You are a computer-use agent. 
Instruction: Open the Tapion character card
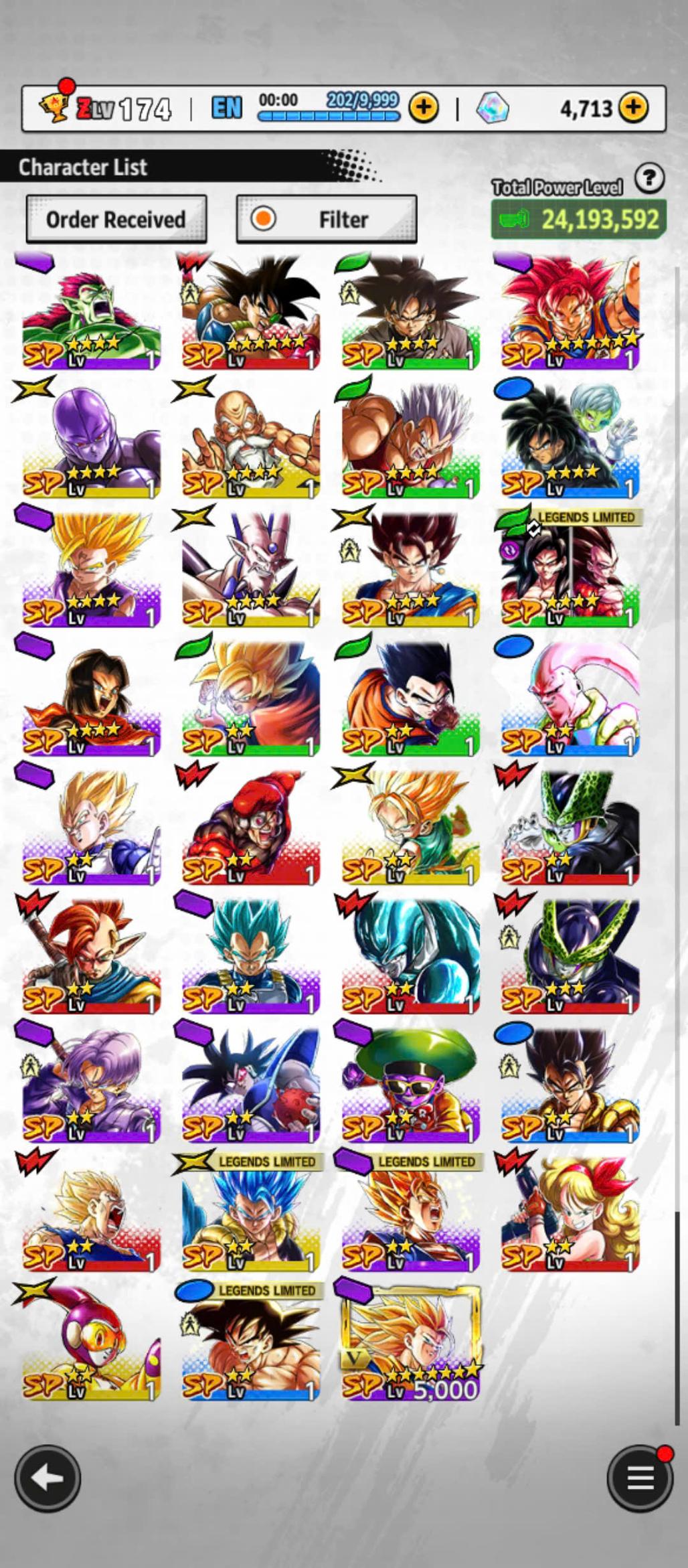[91, 956]
